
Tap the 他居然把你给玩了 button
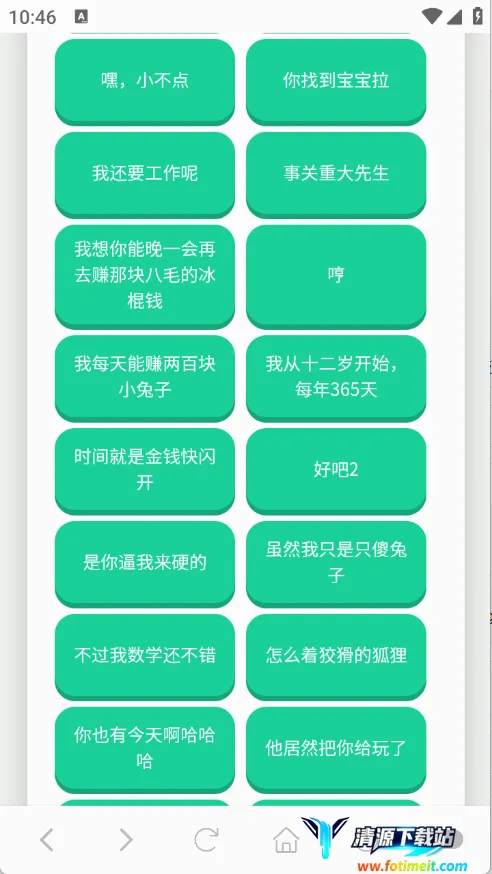pyautogui.click(x=336, y=749)
